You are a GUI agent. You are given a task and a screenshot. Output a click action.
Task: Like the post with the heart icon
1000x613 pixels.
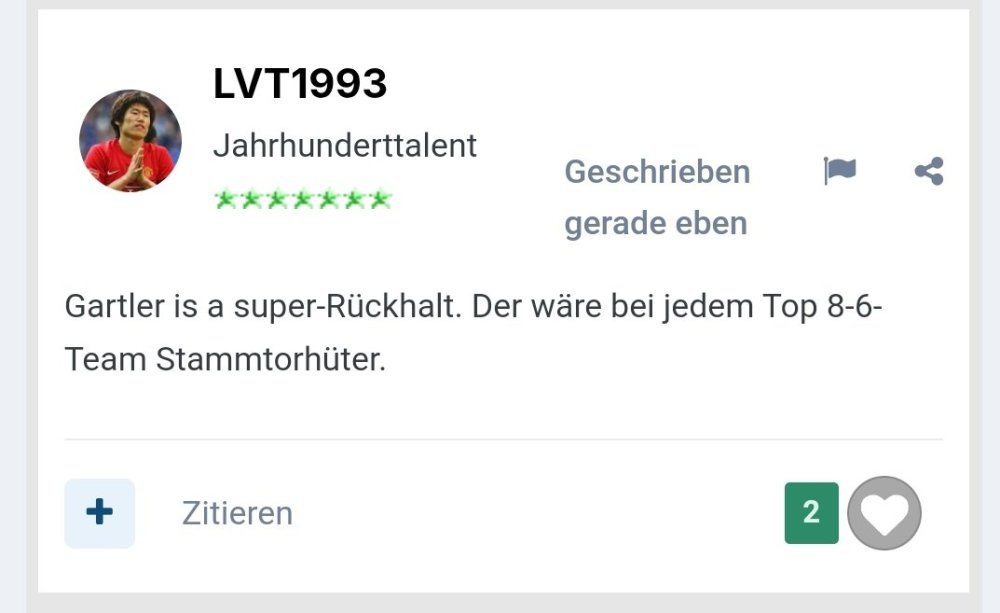click(x=884, y=513)
